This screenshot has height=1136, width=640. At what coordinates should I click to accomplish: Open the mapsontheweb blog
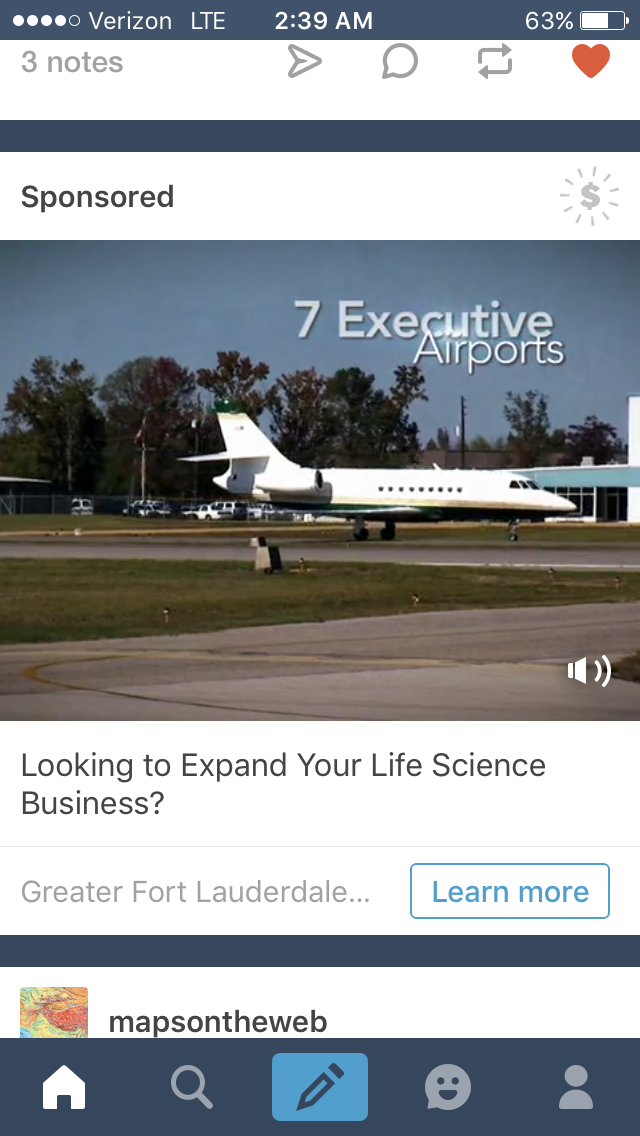click(217, 1021)
